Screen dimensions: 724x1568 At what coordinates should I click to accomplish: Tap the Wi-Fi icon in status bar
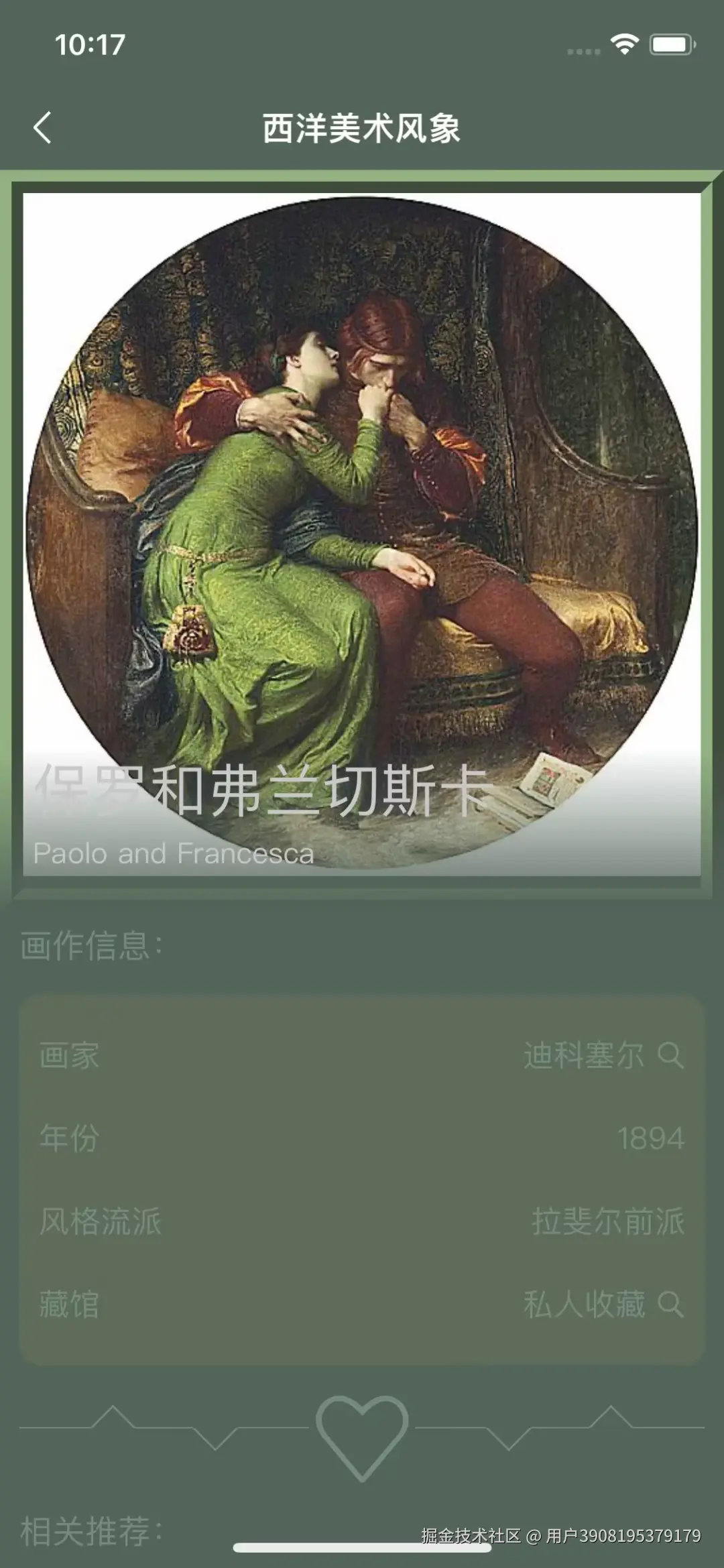click(623, 42)
